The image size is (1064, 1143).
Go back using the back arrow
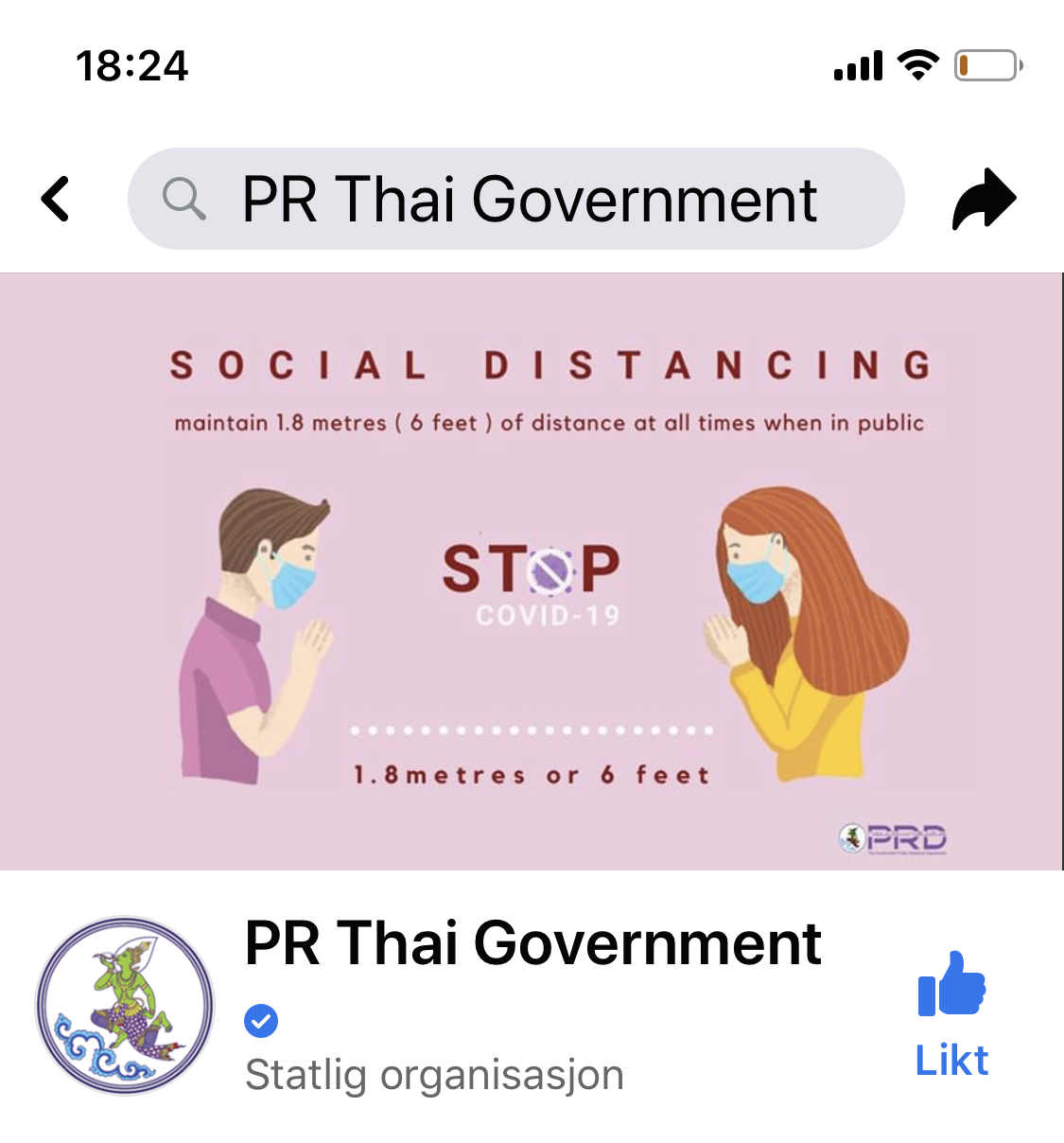[56, 200]
